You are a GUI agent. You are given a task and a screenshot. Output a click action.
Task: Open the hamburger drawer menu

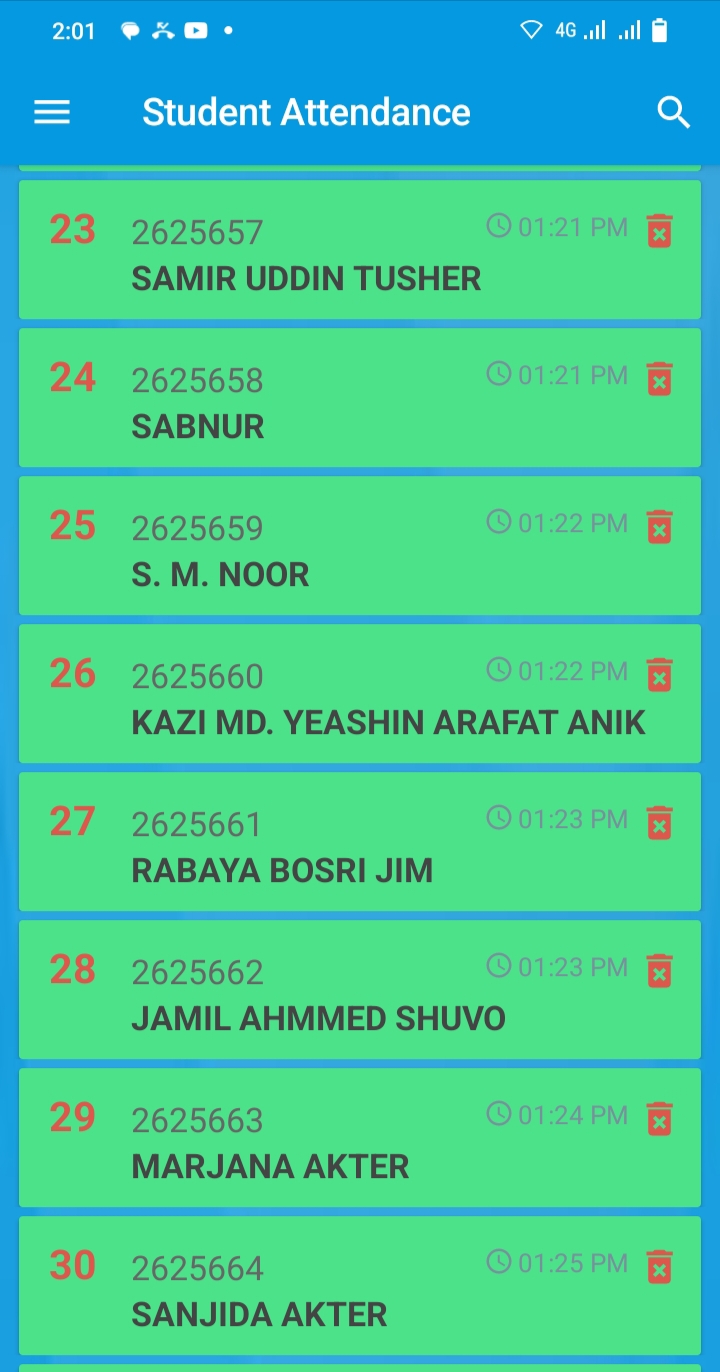pos(52,112)
